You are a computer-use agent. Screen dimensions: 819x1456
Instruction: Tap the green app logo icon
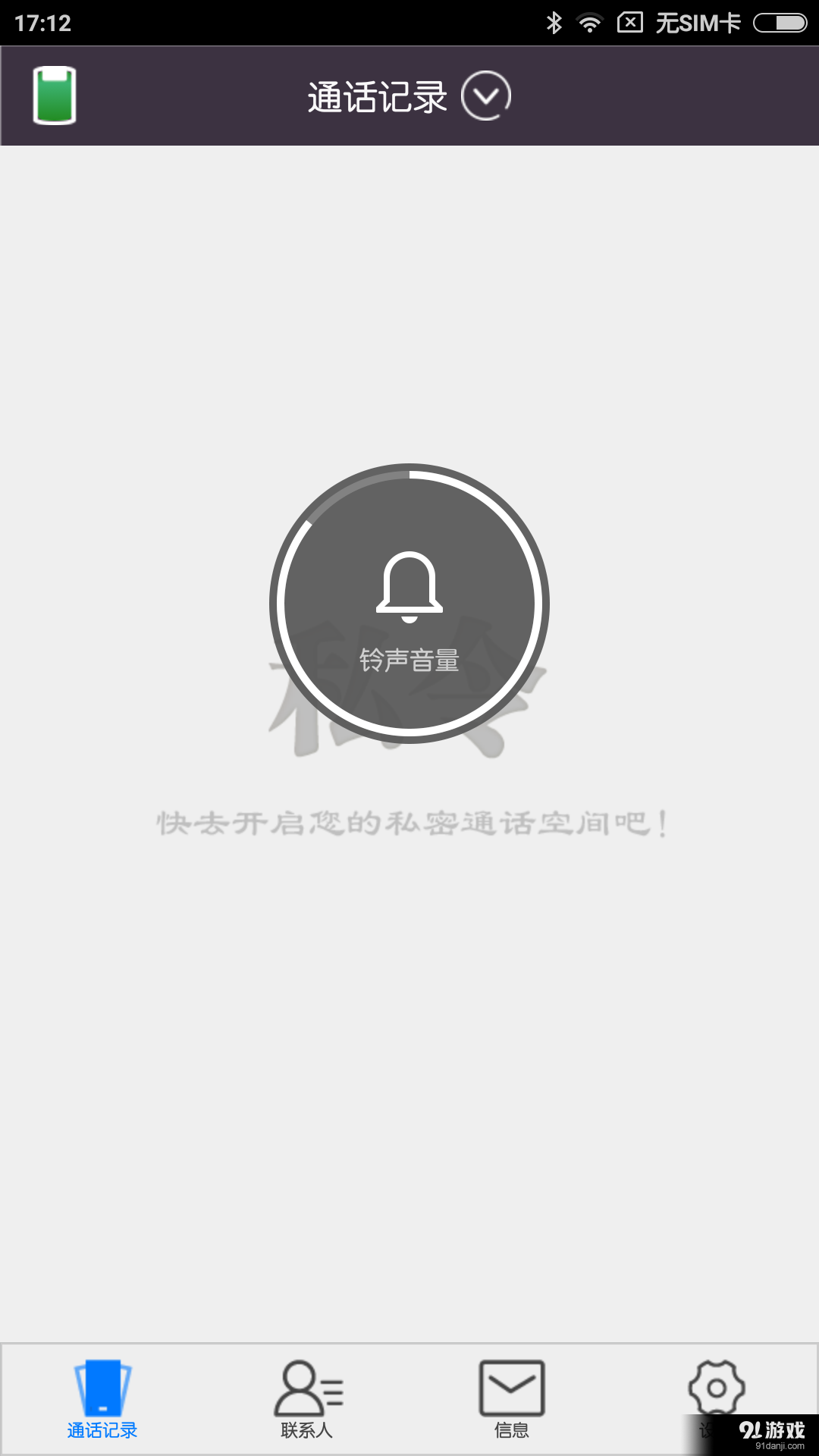coord(53,96)
